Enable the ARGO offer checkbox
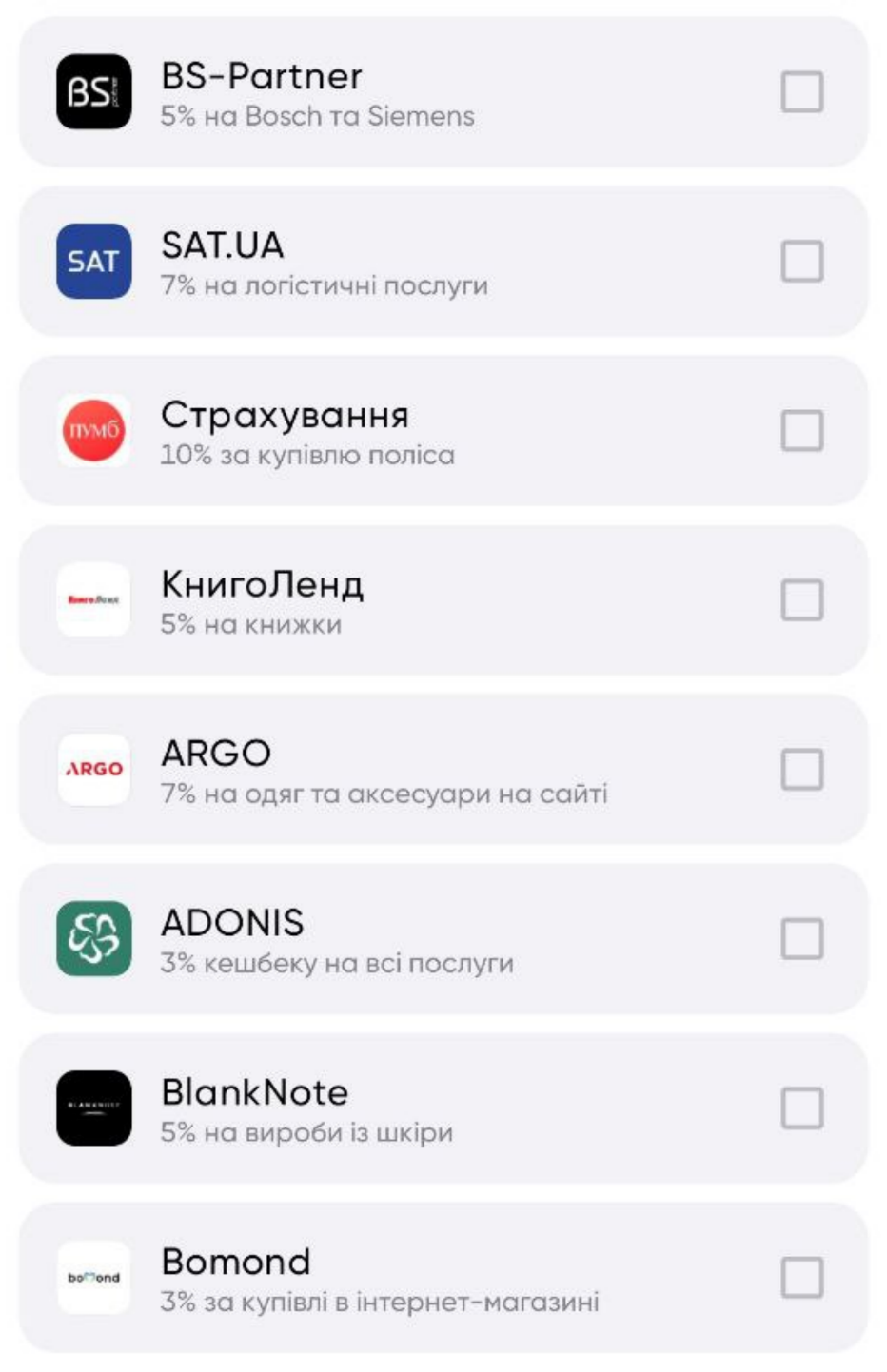Image resolution: width=887 pixels, height=1372 pixels. pyautogui.click(x=801, y=770)
